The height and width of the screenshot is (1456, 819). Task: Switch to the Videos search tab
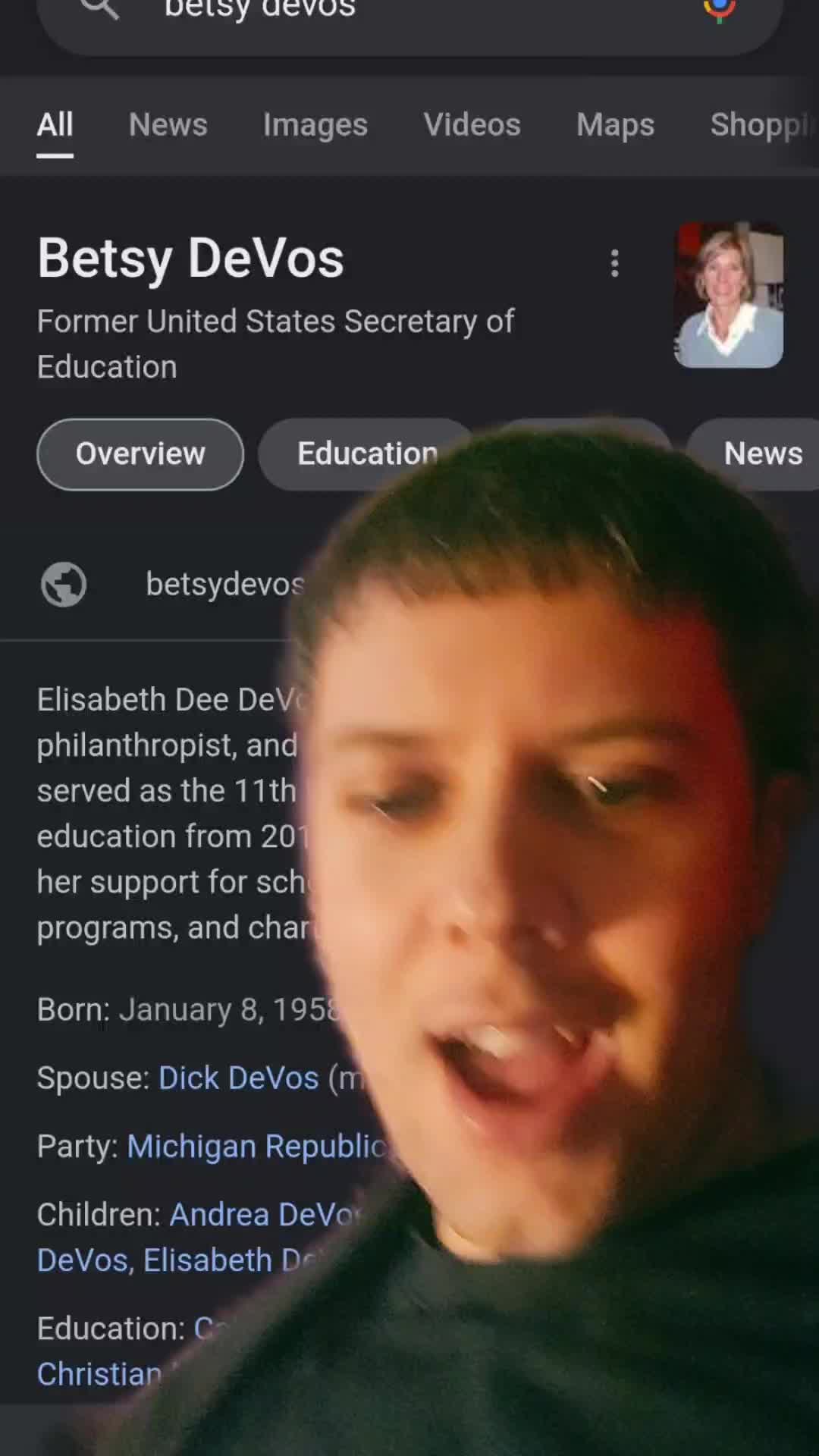pos(472,124)
